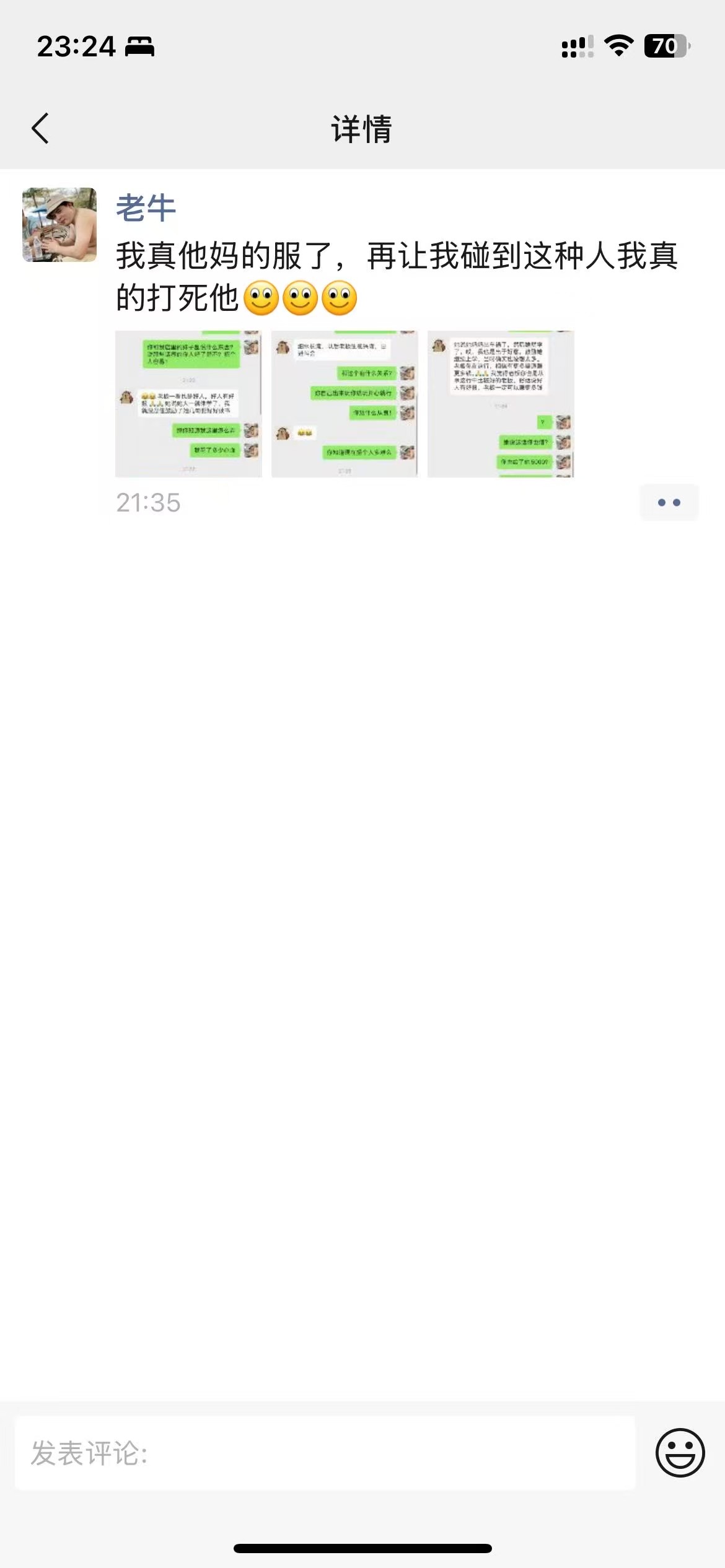Open 老牛's profile picture
The width and height of the screenshot is (725, 1568).
coord(59,225)
